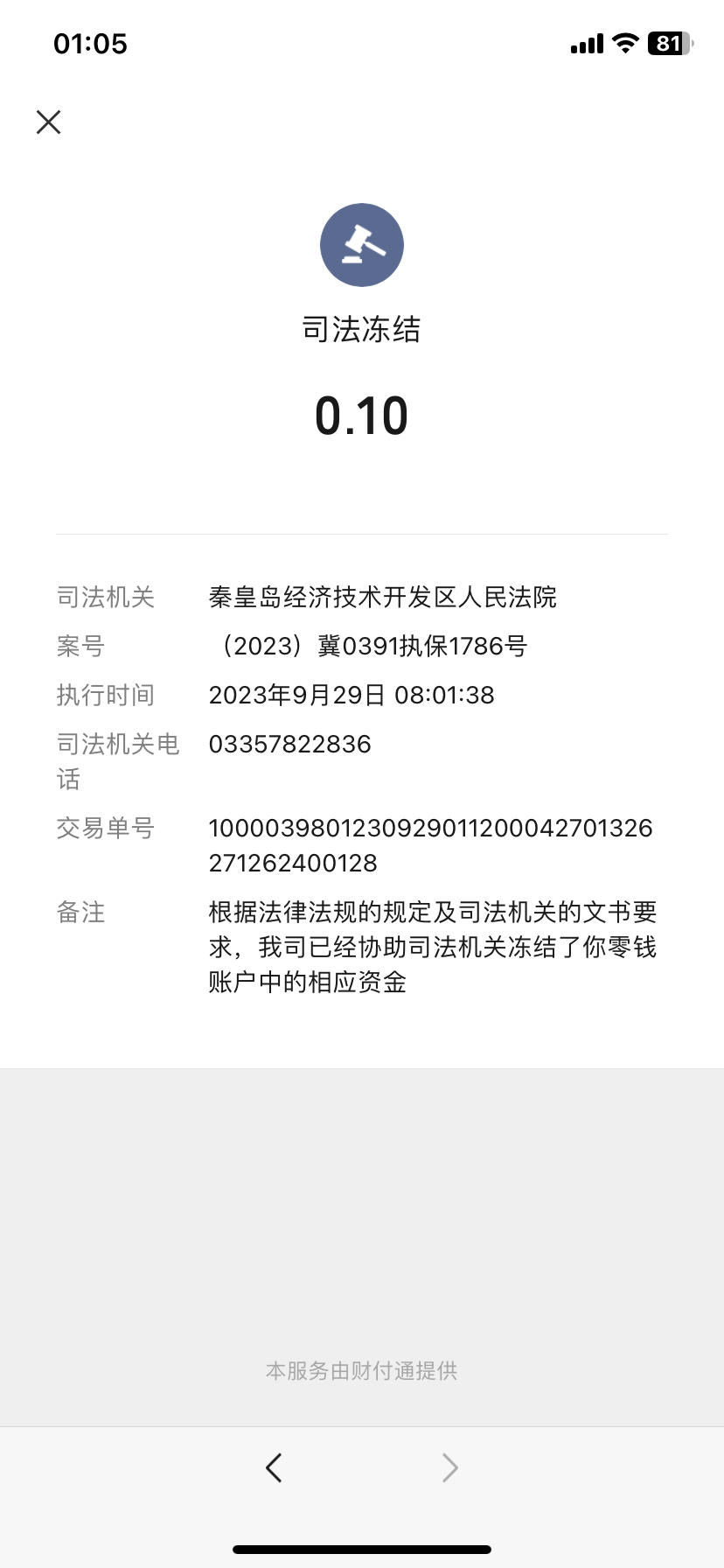The height and width of the screenshot is (1568, 724).
Task: Close the judicial freeze details page
Action: [x=49, y=122]
